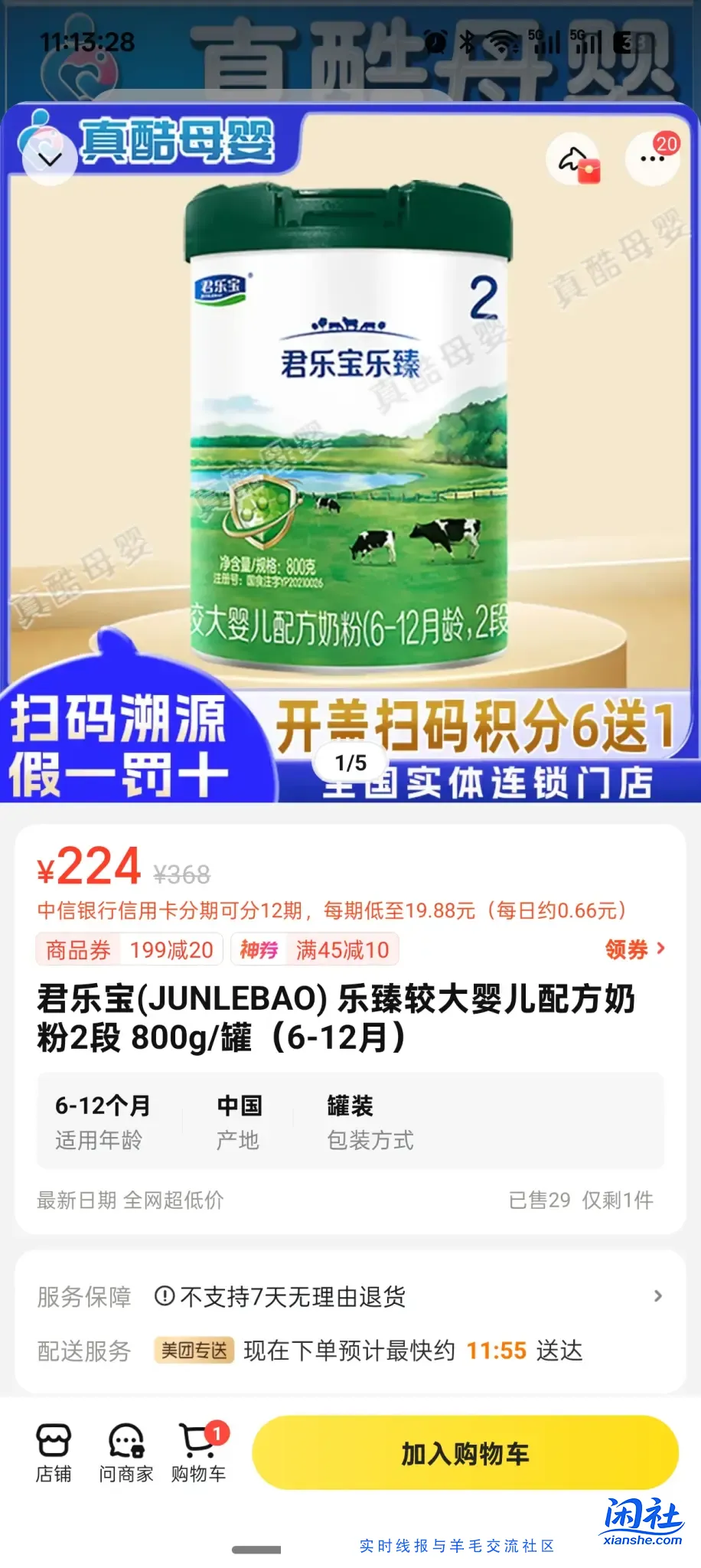The height and width of the screenshot is (1568, 701).
Task: Tap the warning icon beside the return policy
Action: (x=163, y=1295)
